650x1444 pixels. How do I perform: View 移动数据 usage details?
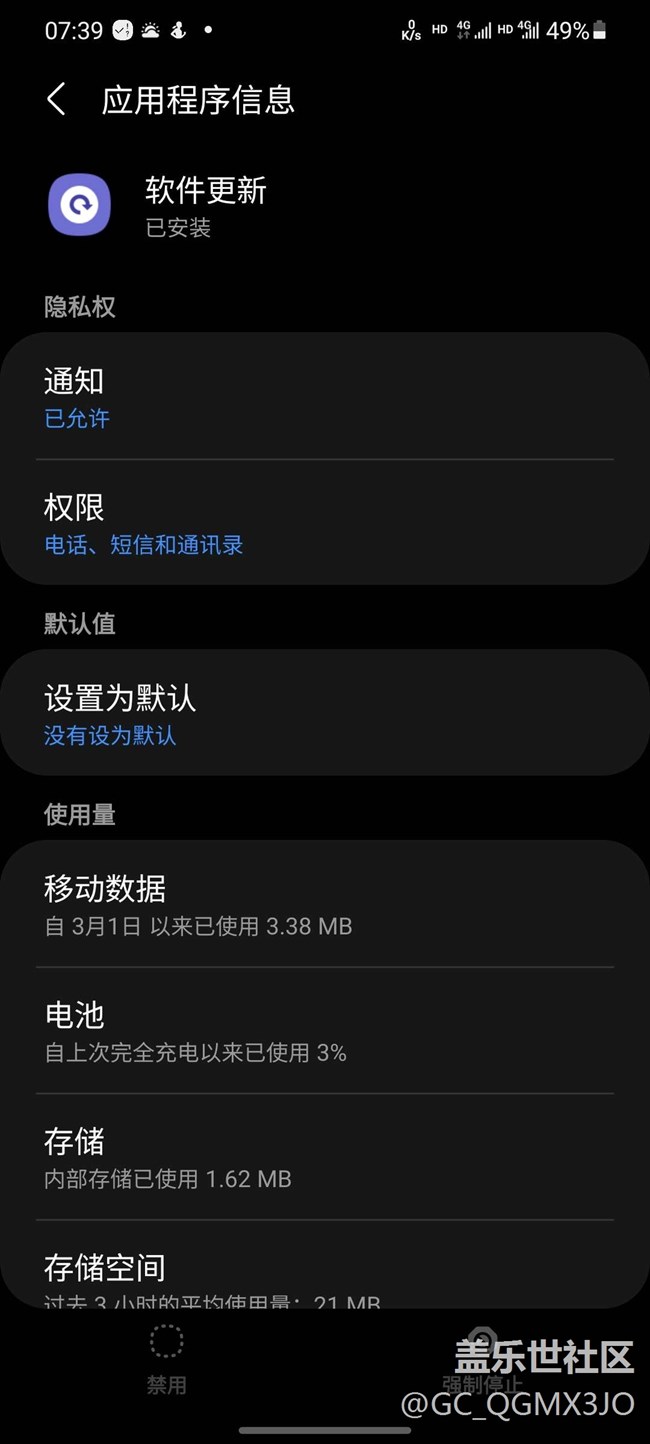[x=324, y=905]
